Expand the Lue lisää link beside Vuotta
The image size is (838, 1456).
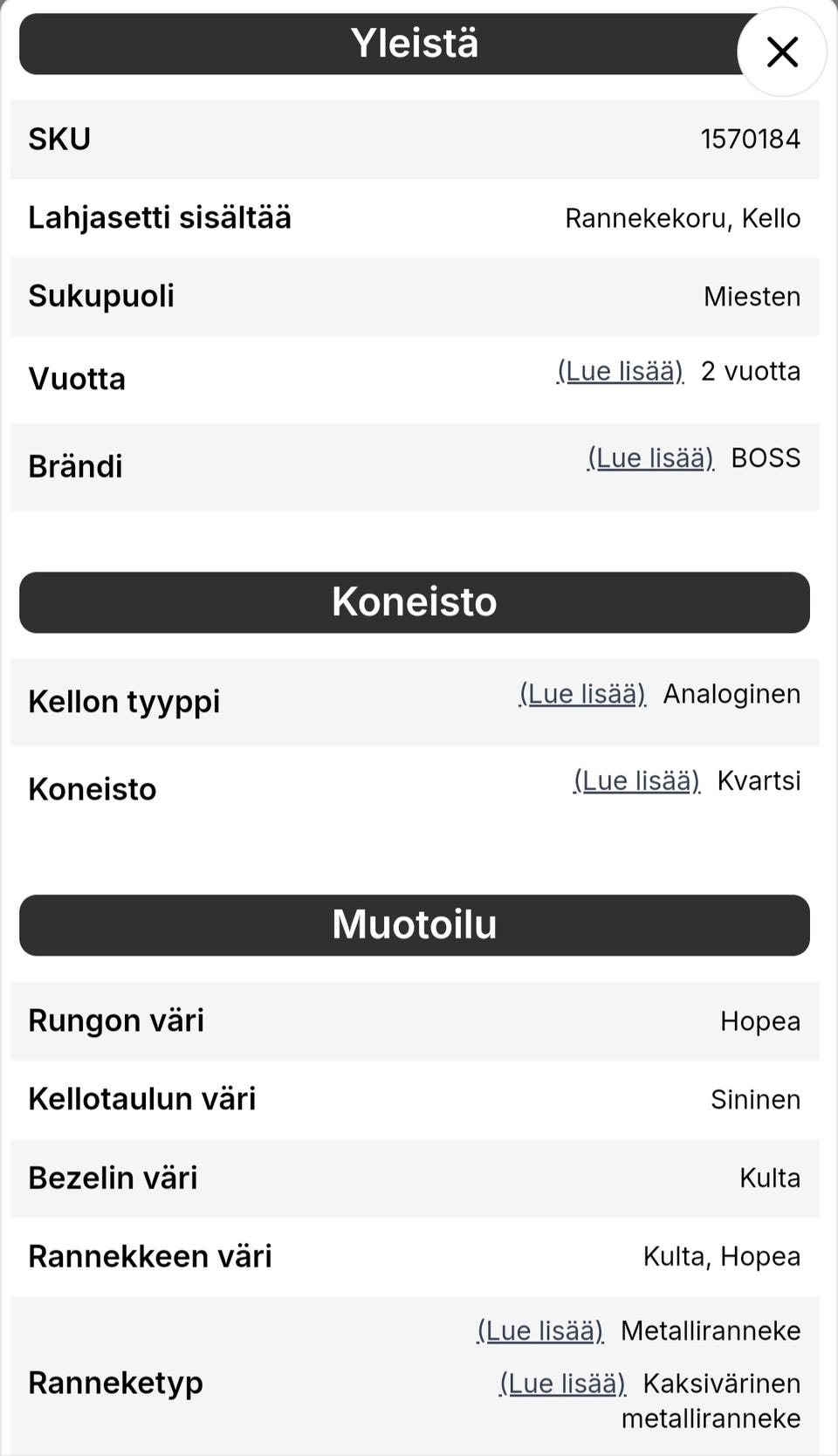(x=617, y=370)
